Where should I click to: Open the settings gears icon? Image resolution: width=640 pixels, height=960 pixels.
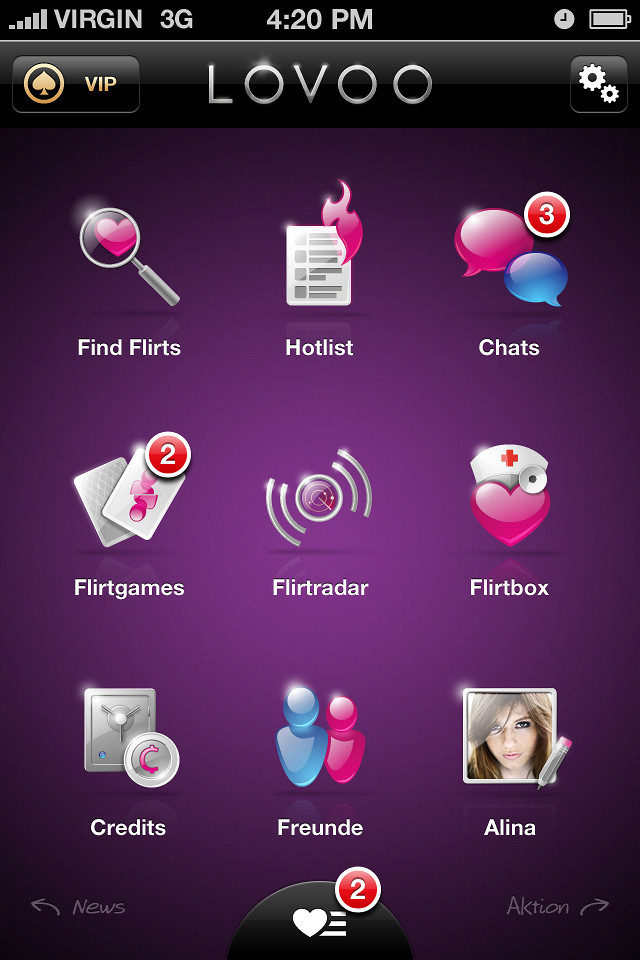(x=598, y=84)
